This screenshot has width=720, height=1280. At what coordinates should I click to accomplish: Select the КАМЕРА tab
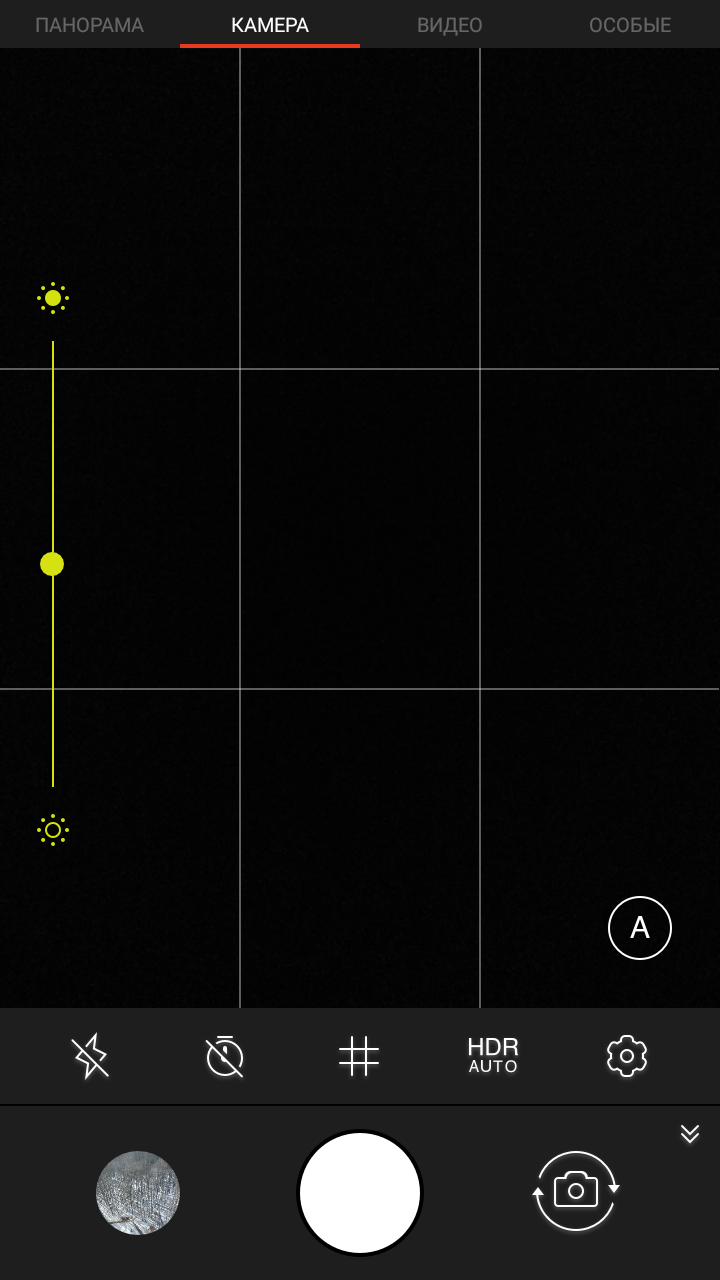(x=270, y=25)
